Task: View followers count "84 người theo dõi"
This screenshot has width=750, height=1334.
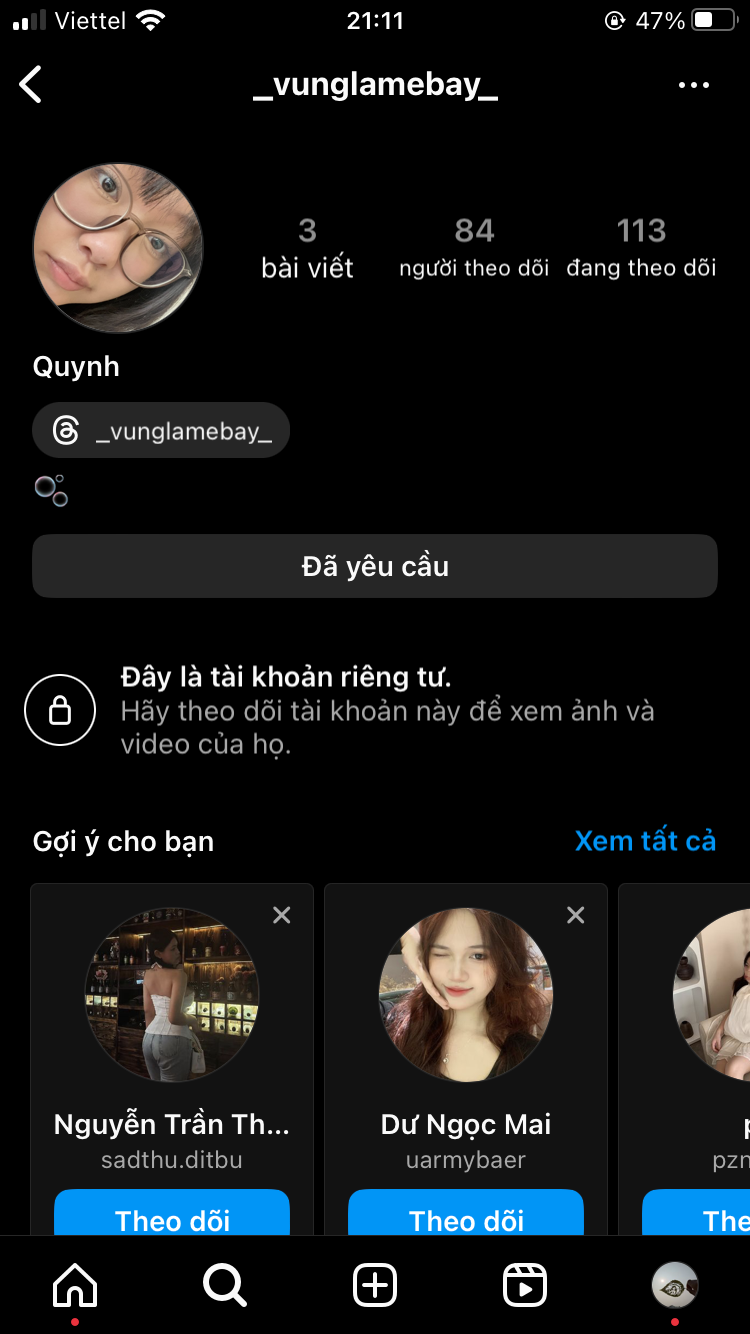Action: tap(474, 247)
